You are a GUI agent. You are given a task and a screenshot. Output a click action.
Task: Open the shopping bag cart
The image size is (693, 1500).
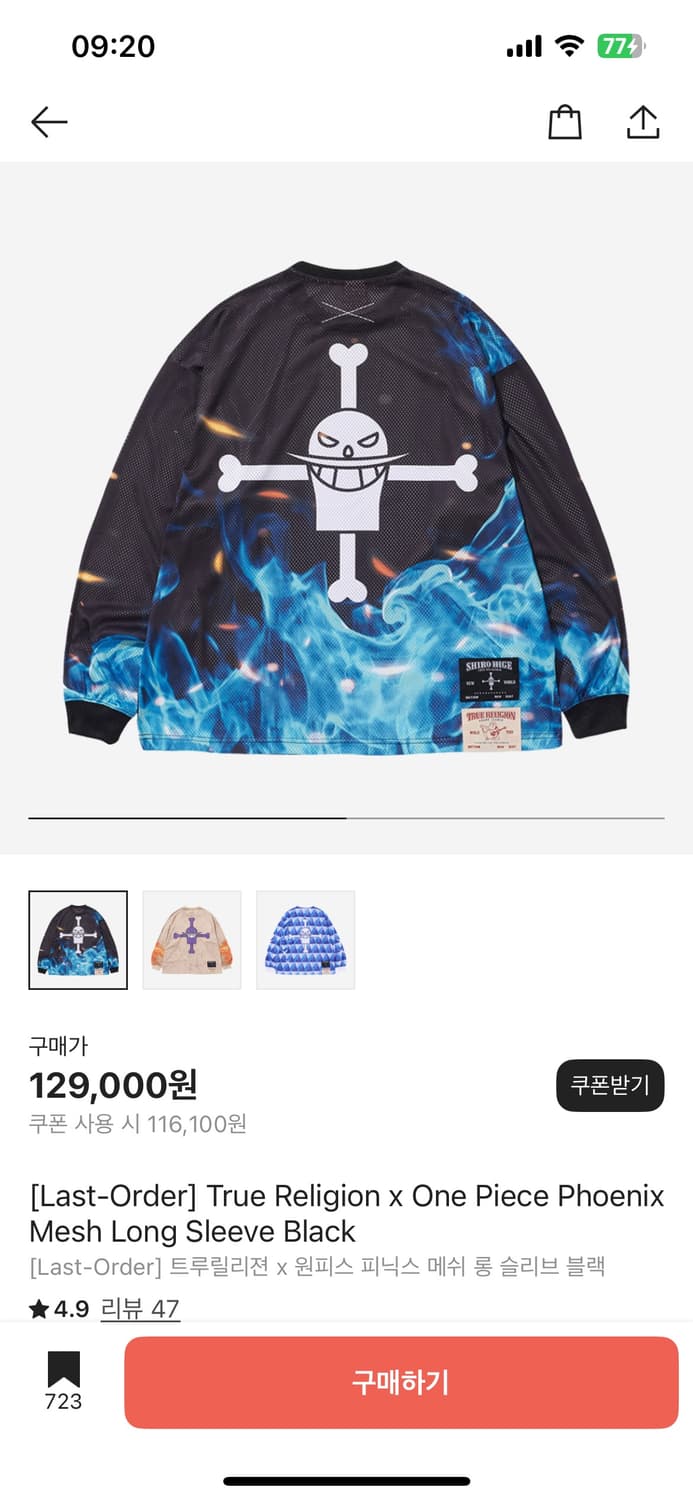[x=565, y=123]
